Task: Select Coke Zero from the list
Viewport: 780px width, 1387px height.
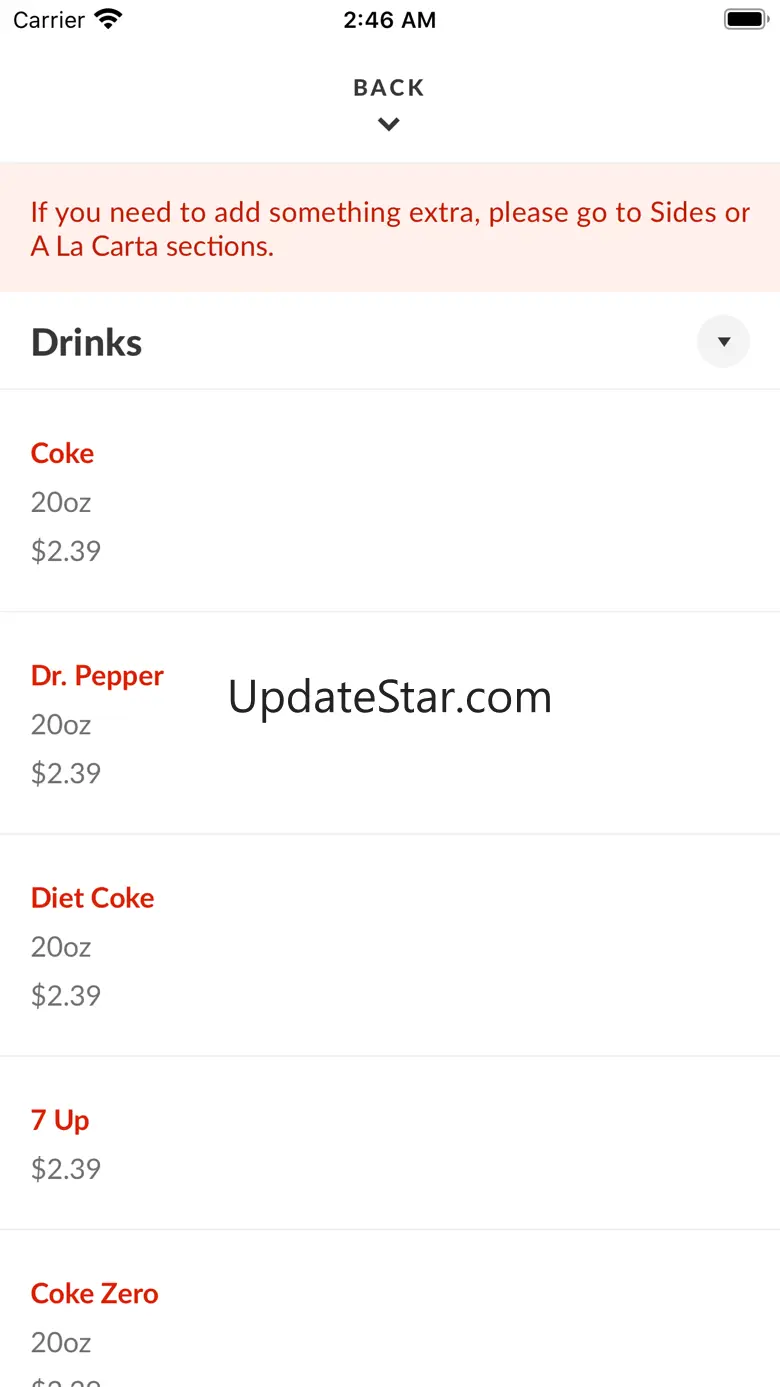Action: pyautogui.click(x=390, y=1309)
